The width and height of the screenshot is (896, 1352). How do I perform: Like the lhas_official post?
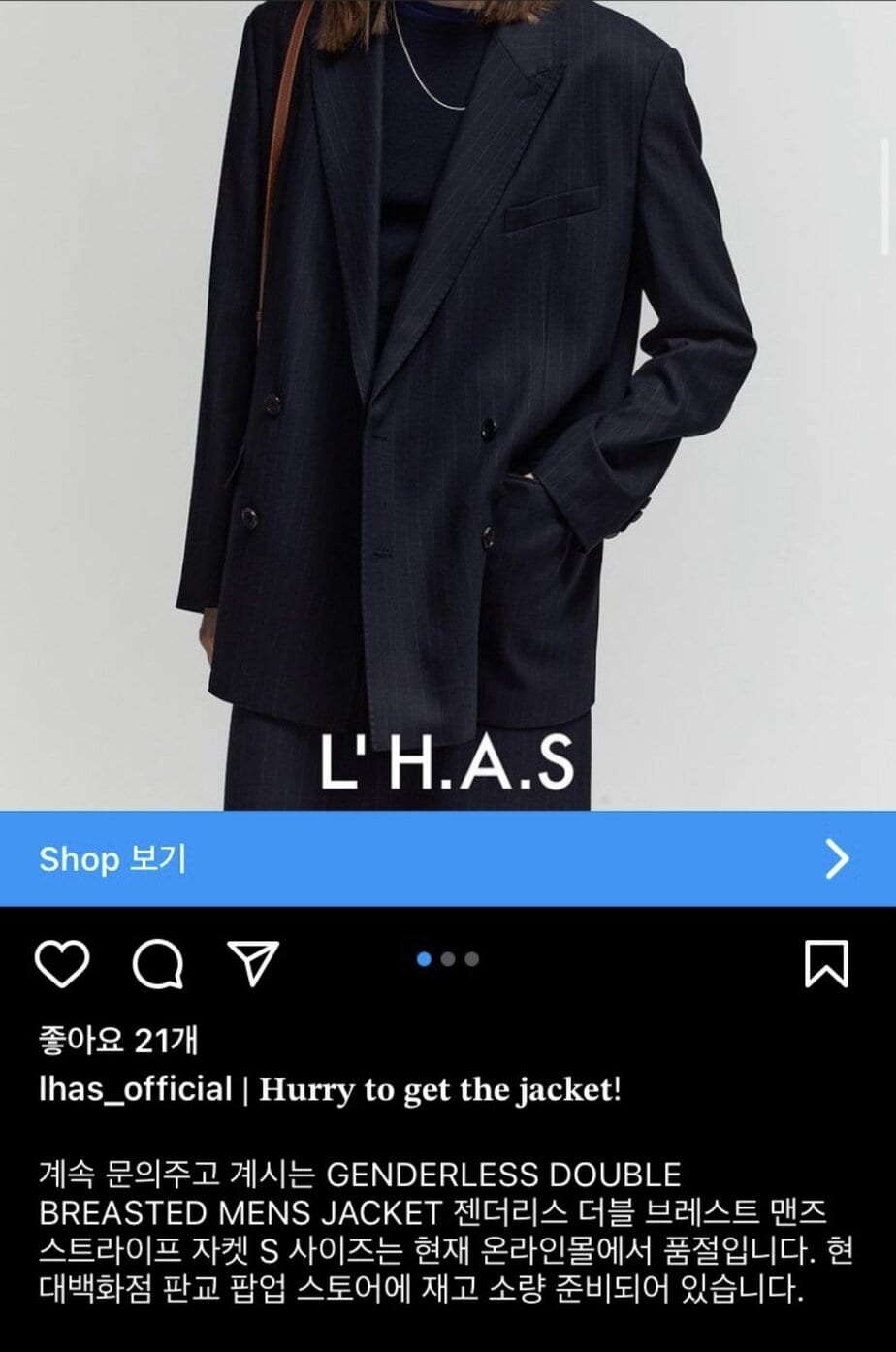[62, 963]
